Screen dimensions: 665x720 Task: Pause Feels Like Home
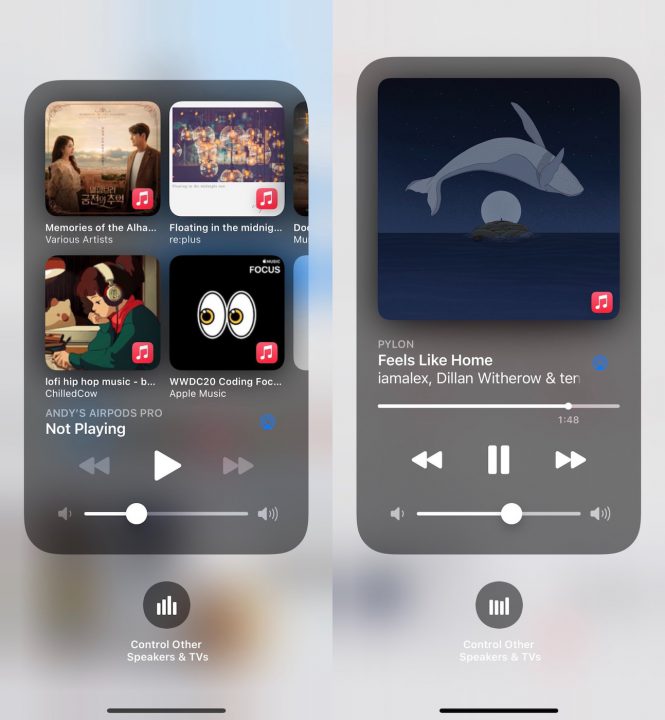498,460
